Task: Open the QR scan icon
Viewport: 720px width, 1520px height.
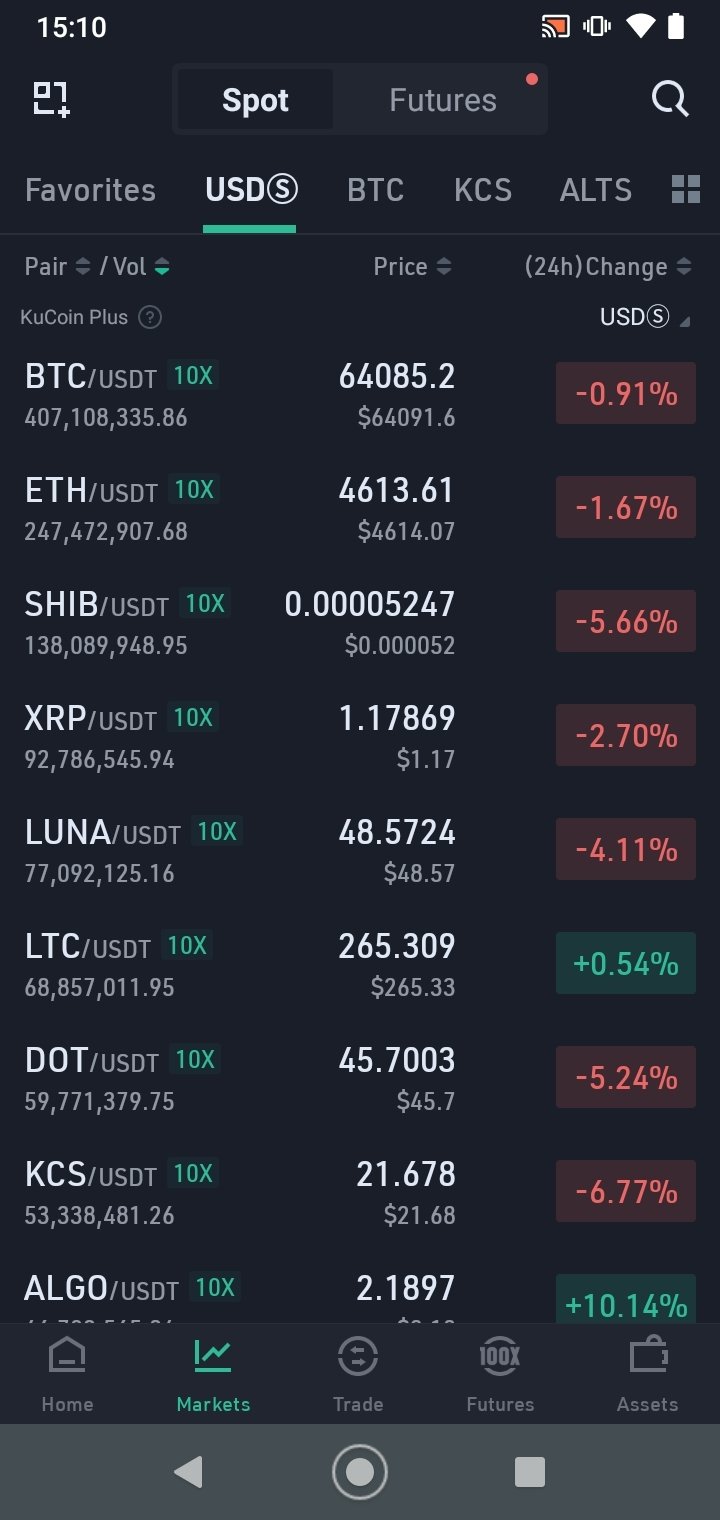Action: coord(51,100)
